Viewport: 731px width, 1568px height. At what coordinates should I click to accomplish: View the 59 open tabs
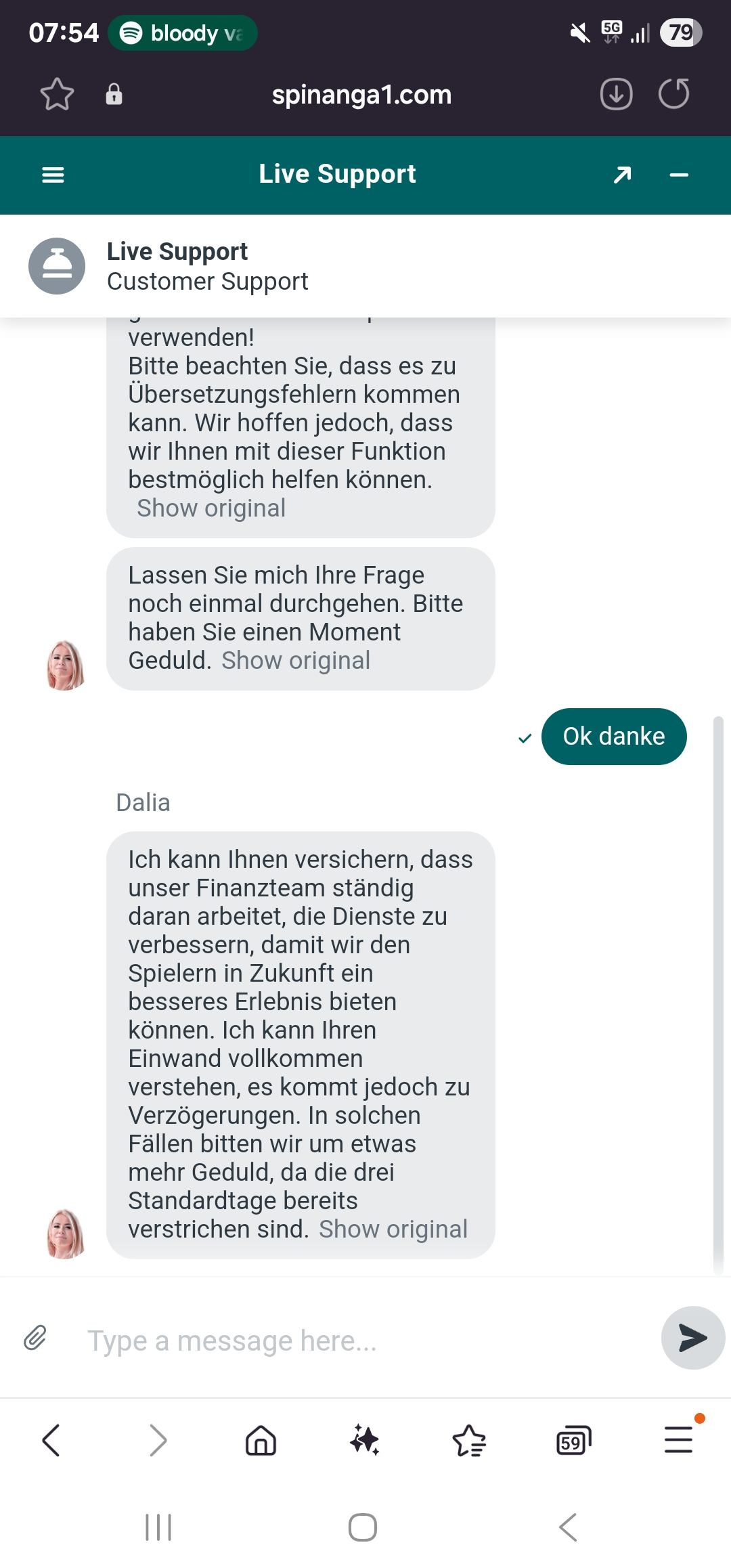coord(573,1440)
